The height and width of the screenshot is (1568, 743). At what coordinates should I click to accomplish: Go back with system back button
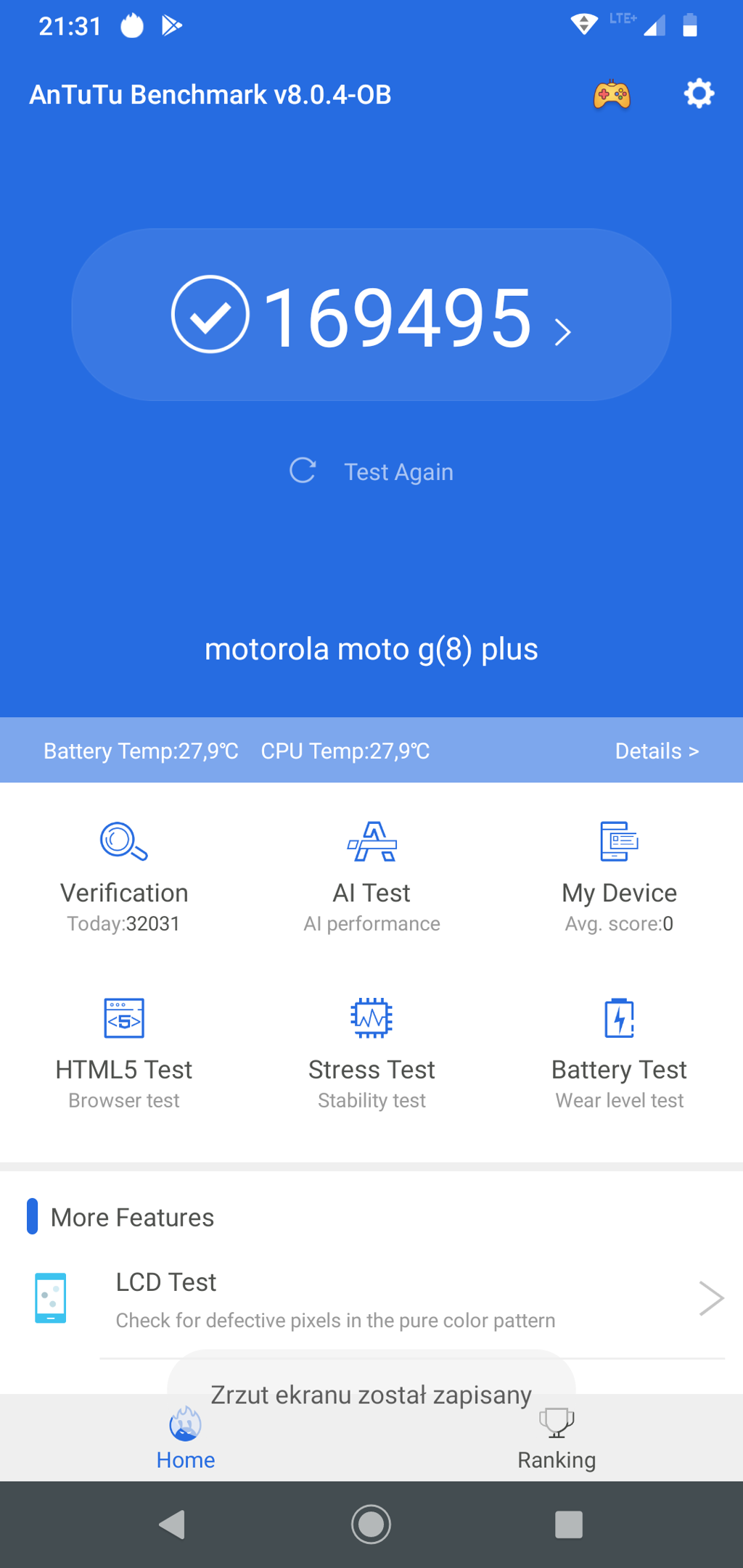(173, 1524)
